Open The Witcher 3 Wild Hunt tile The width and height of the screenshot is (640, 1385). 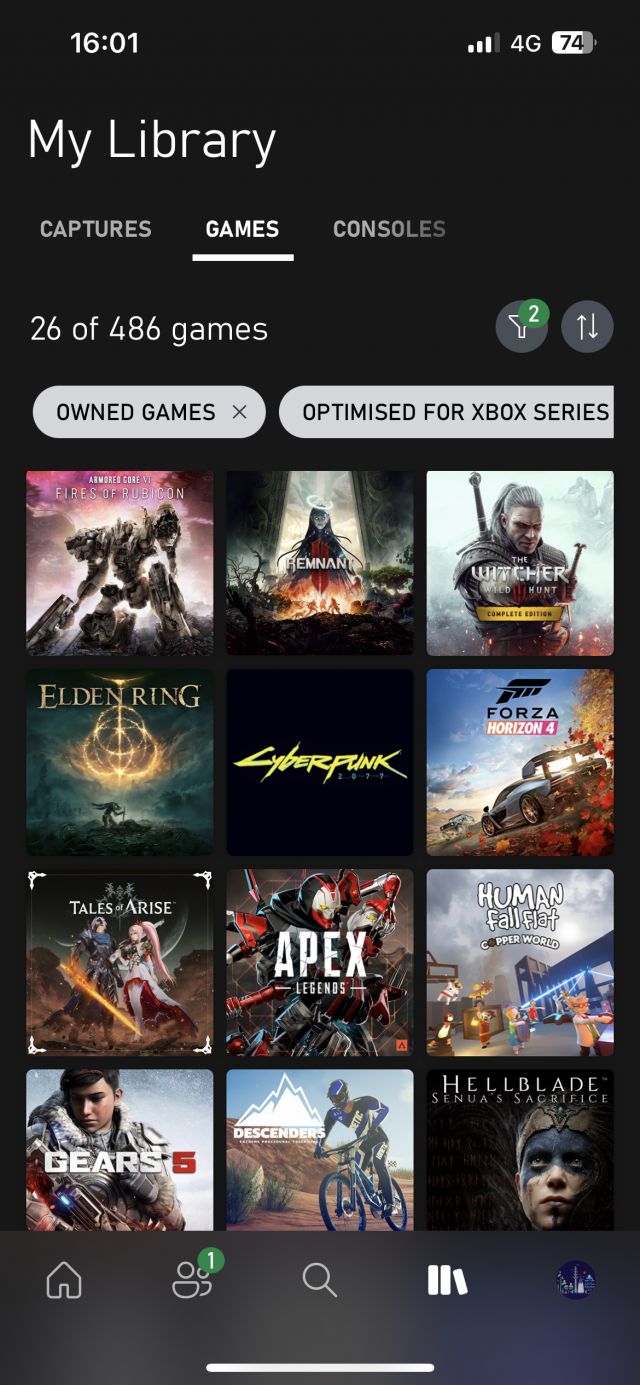[520, 563]
